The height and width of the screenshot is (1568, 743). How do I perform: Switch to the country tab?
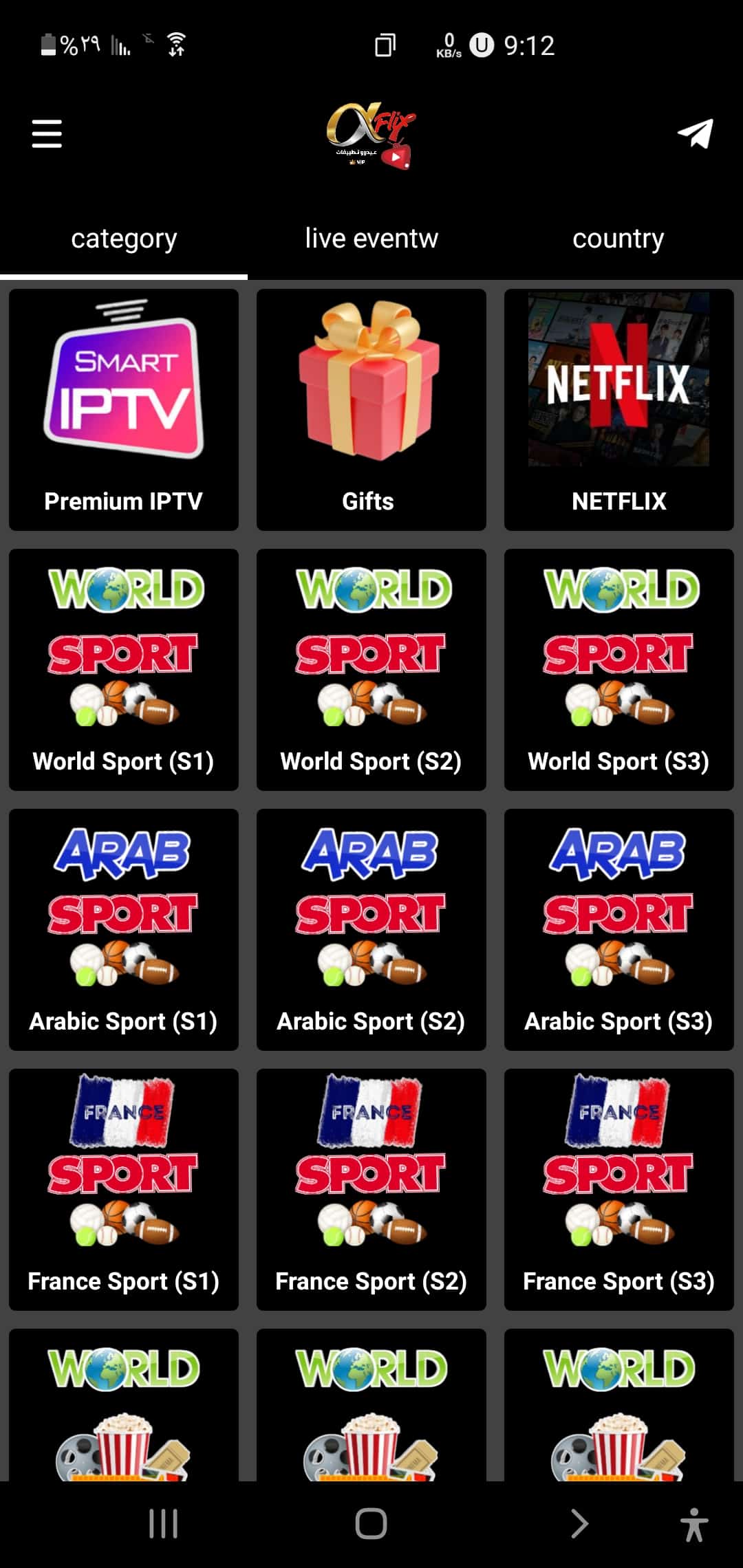point(618,239)
